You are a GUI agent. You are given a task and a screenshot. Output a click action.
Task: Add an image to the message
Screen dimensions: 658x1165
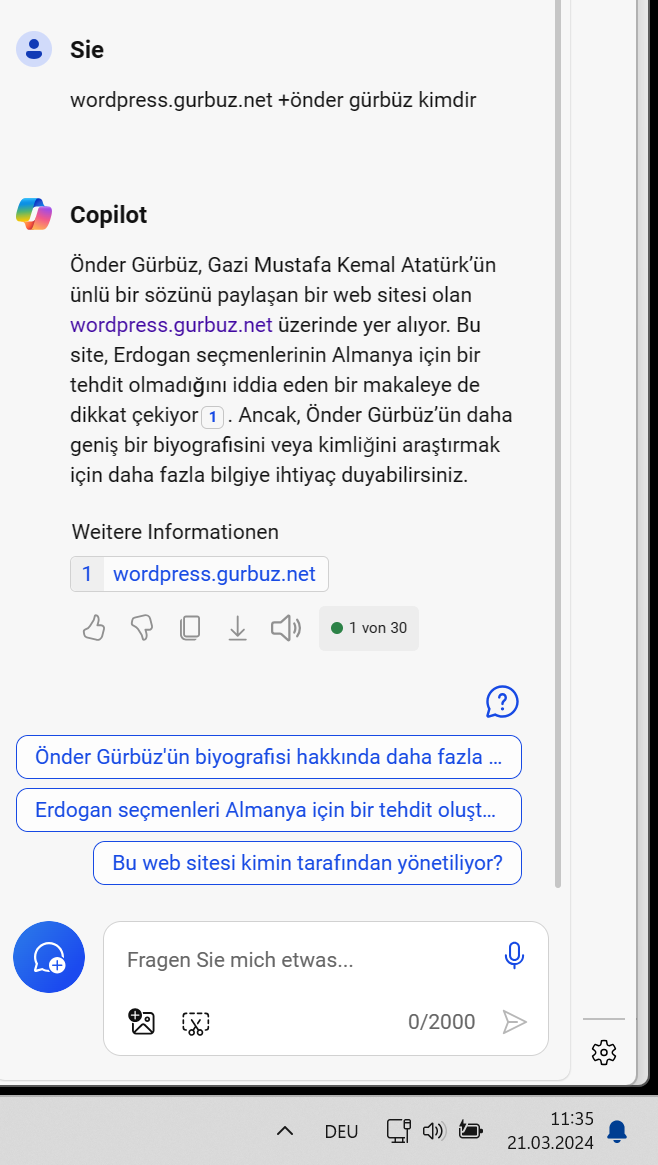pyautogui.click(x=141, y=1022)
